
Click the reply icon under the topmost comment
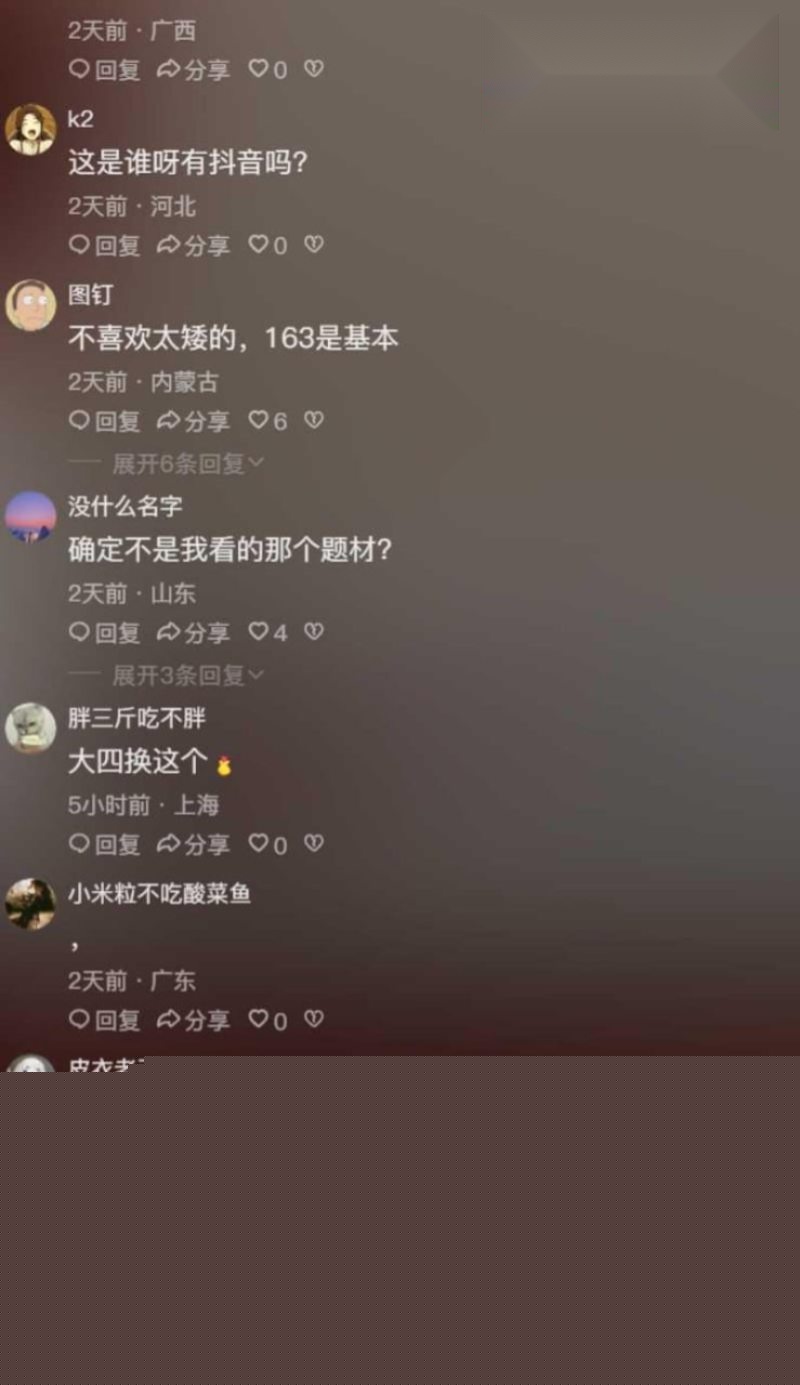(x=79, y=70)
